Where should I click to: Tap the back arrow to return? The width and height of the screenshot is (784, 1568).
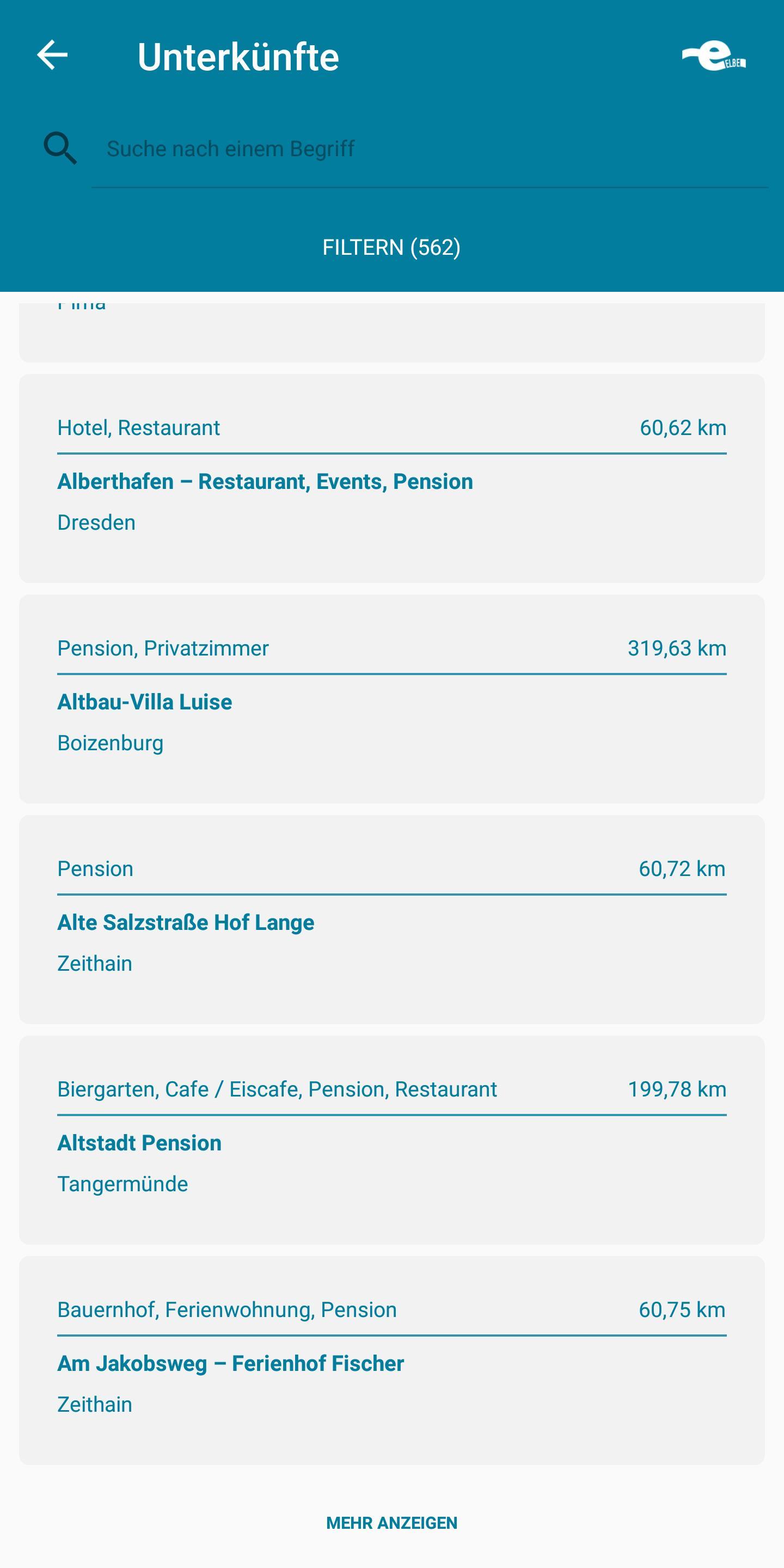[x=52, y=56]
